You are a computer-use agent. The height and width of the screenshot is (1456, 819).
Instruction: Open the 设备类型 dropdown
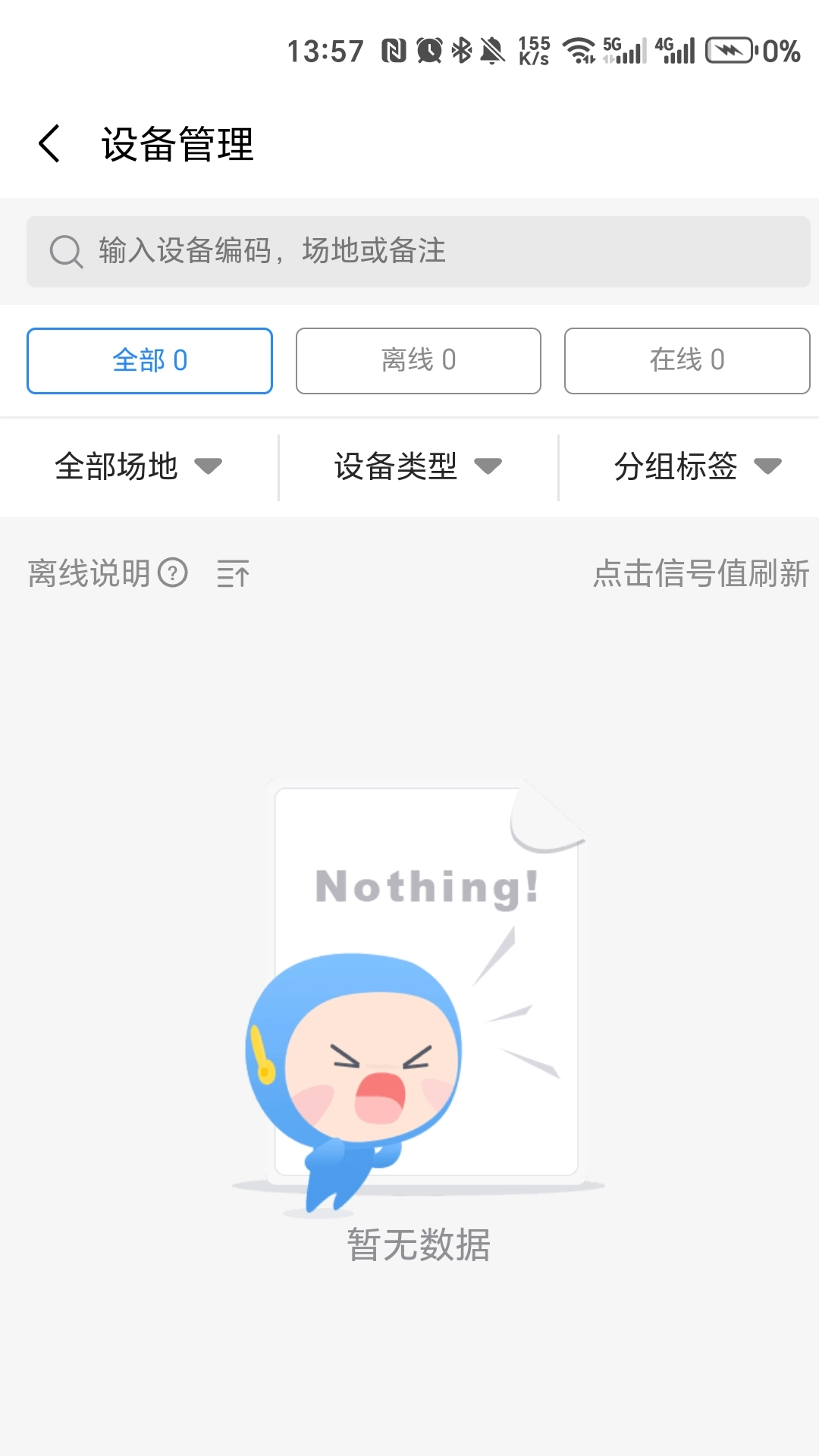point(419,466)
